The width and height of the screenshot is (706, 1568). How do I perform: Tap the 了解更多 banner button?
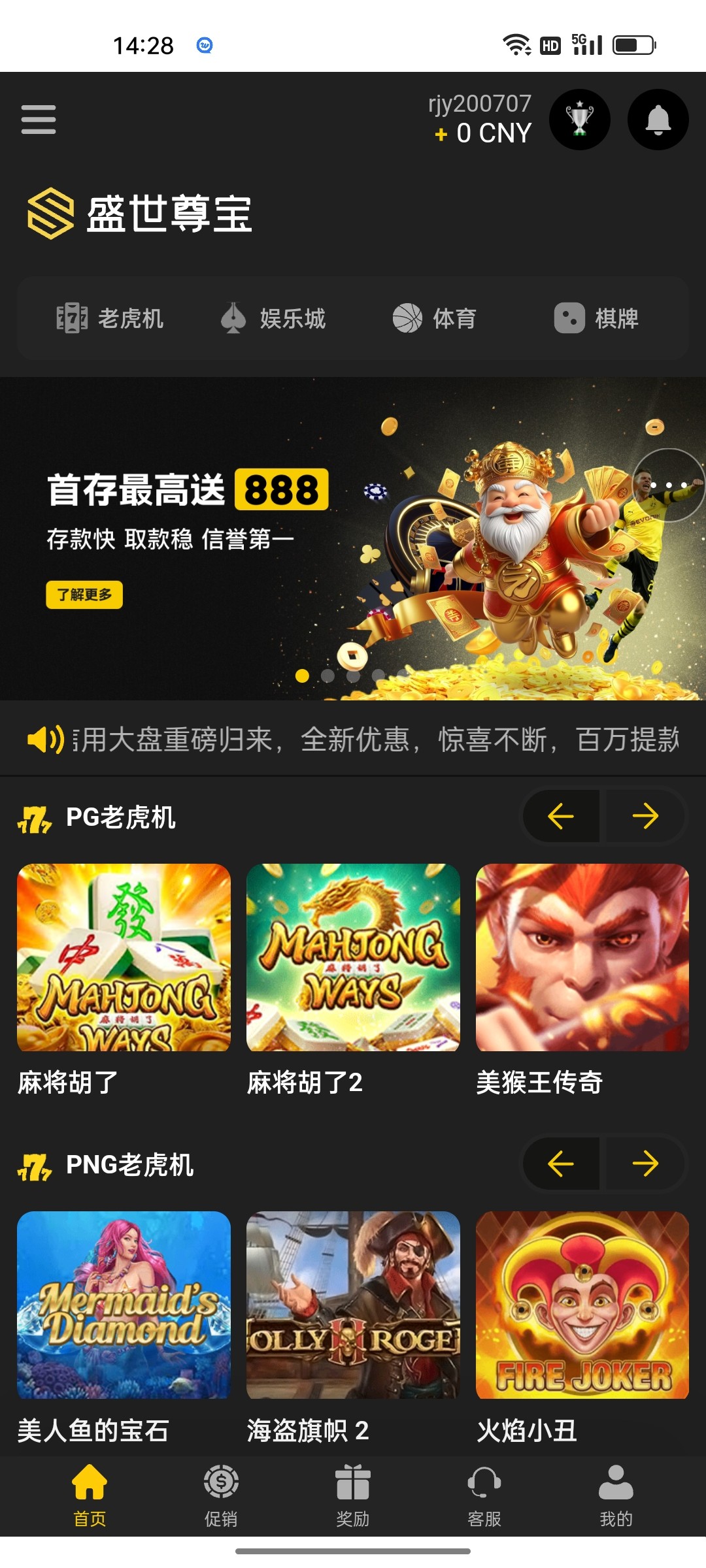tap(84, 595)
